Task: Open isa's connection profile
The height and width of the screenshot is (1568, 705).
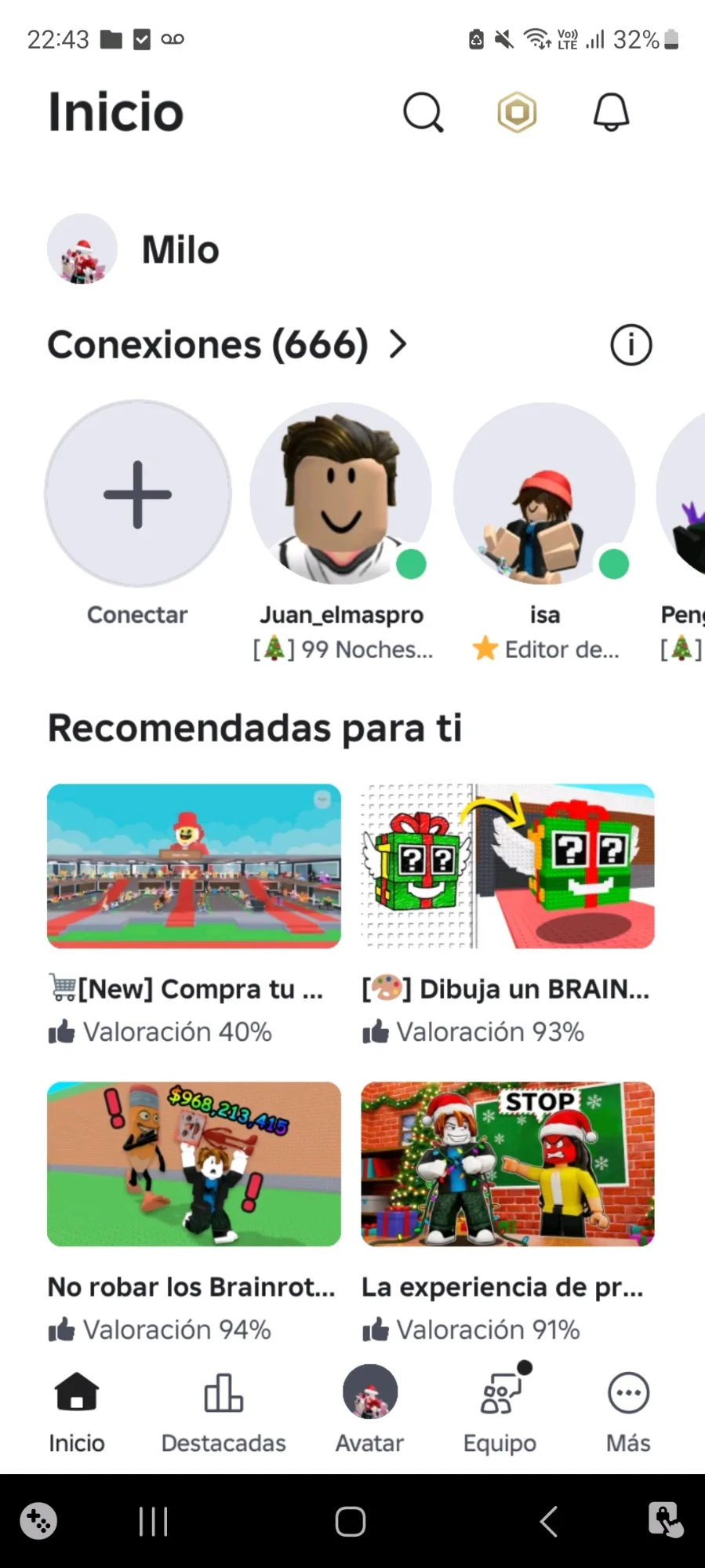Action: pyautogui.click(x=544, y=494)
